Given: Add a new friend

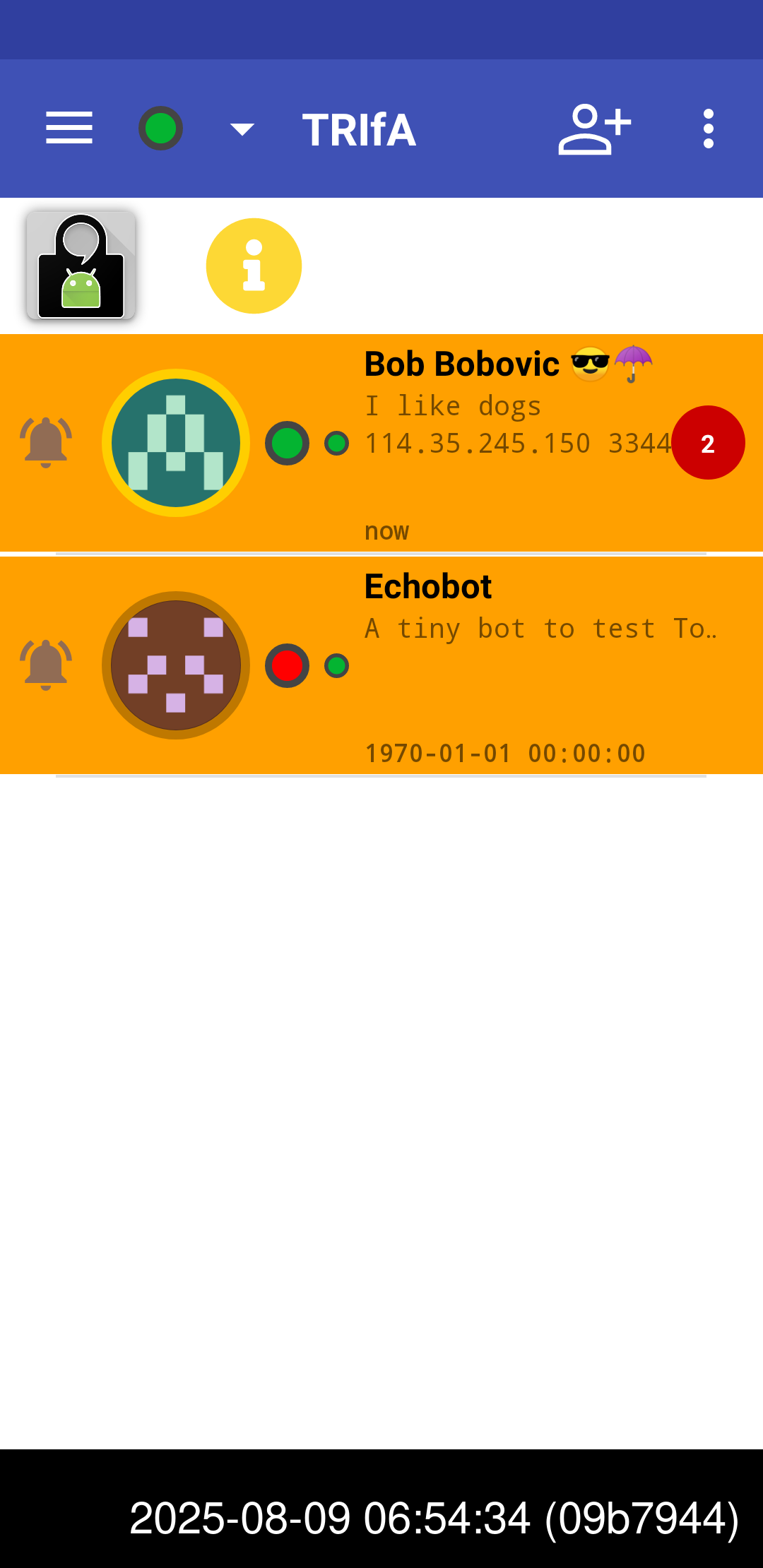Looking at the screenshot, I should (x=594, y=129).
